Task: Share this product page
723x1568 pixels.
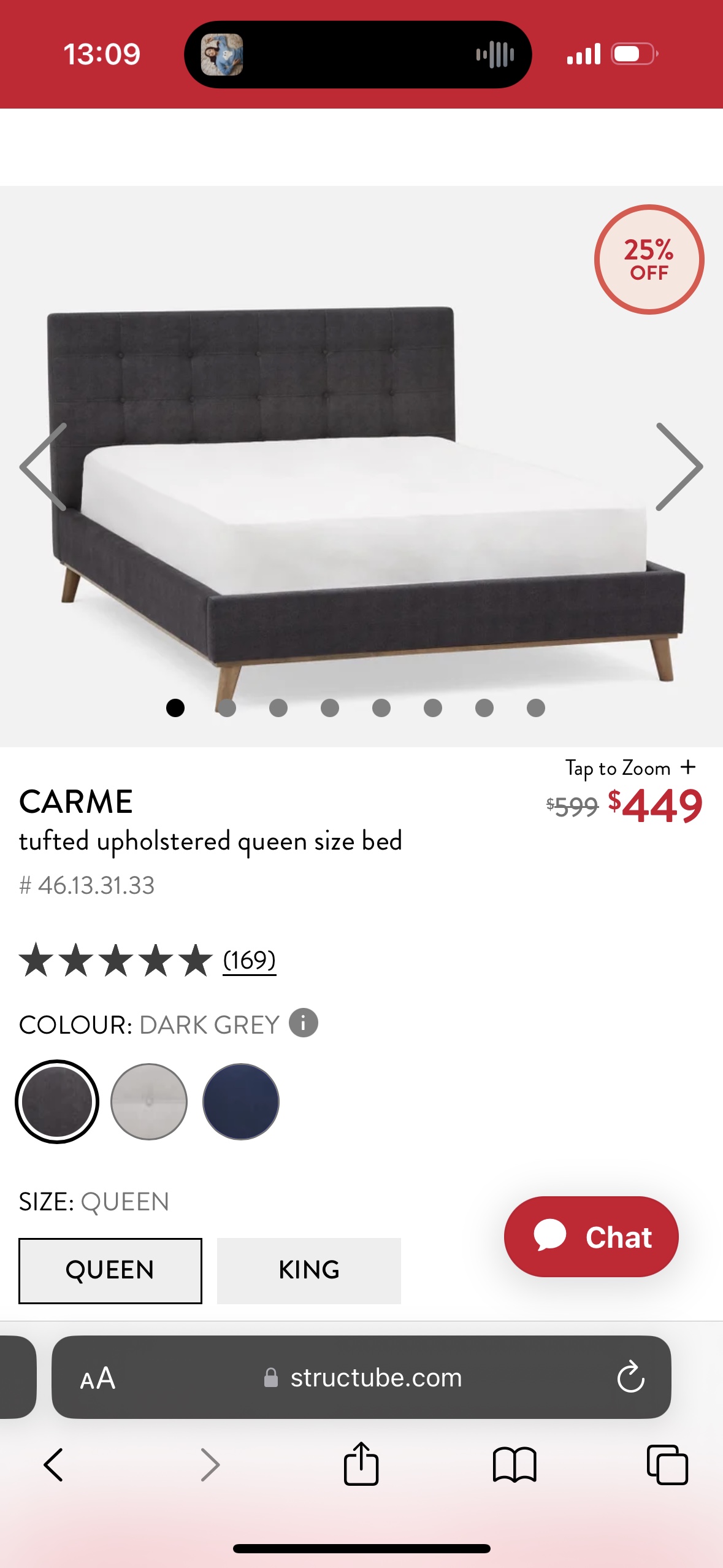Action: coord(361,1465)
